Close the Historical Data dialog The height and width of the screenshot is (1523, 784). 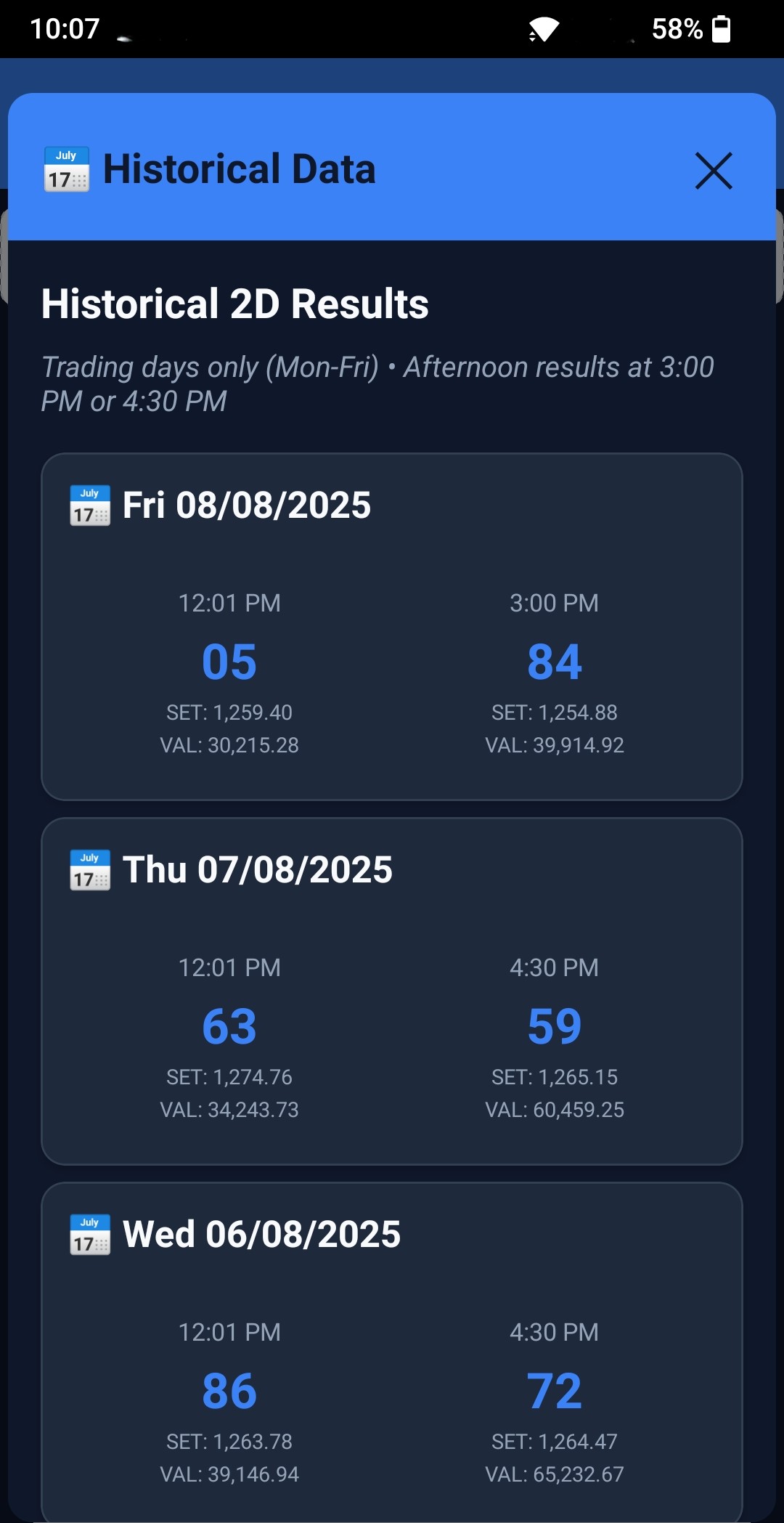coord(714,171)
